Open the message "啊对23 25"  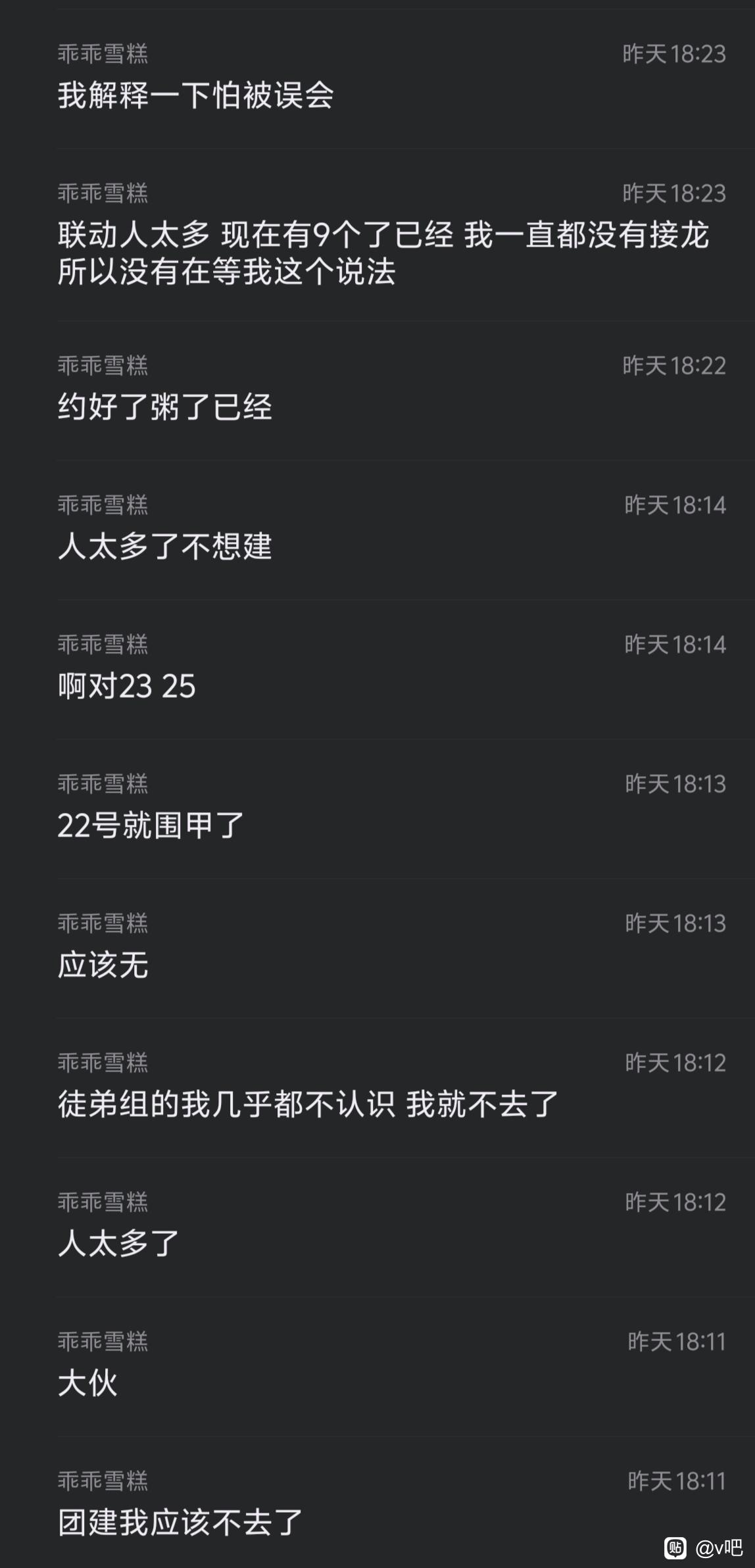[x=127, y=686]
